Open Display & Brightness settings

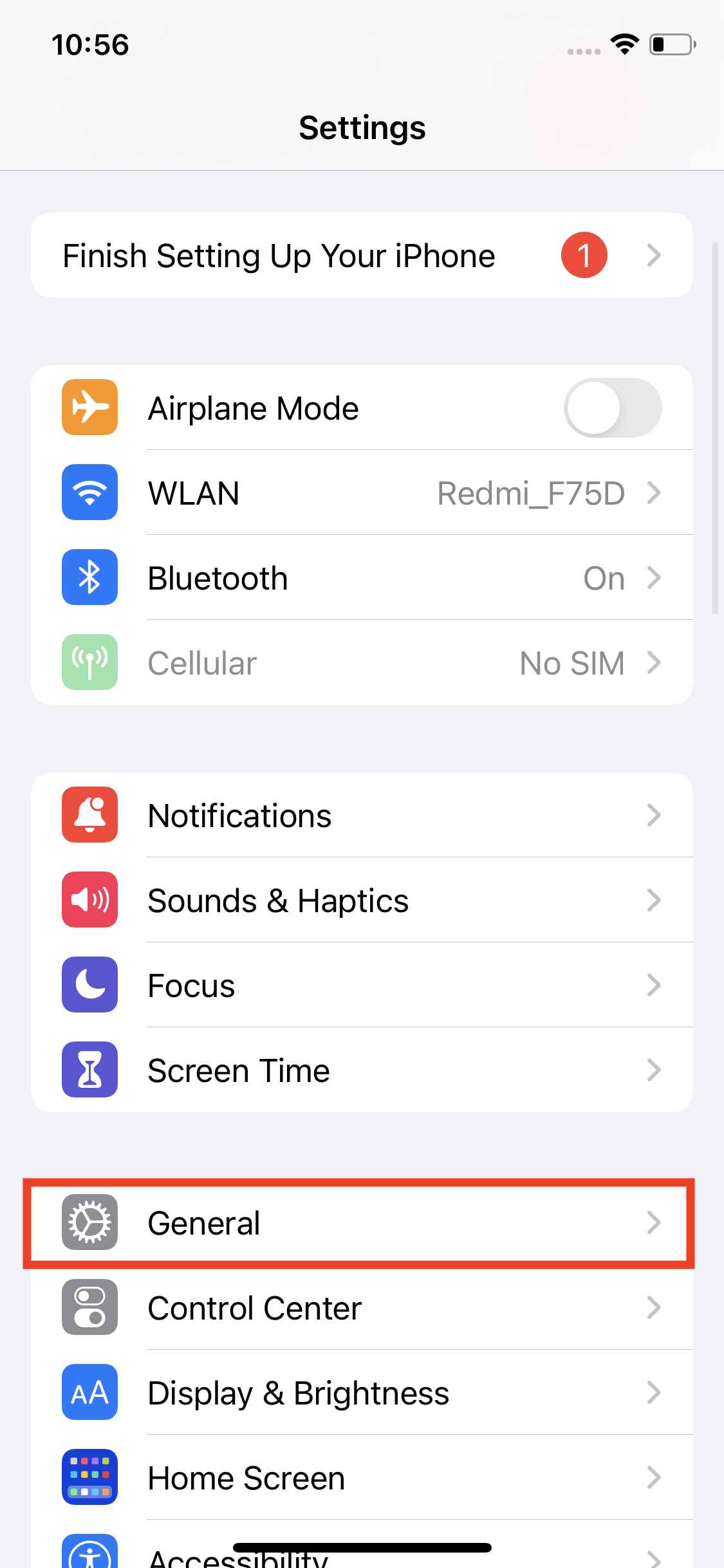coord(360,1393)
